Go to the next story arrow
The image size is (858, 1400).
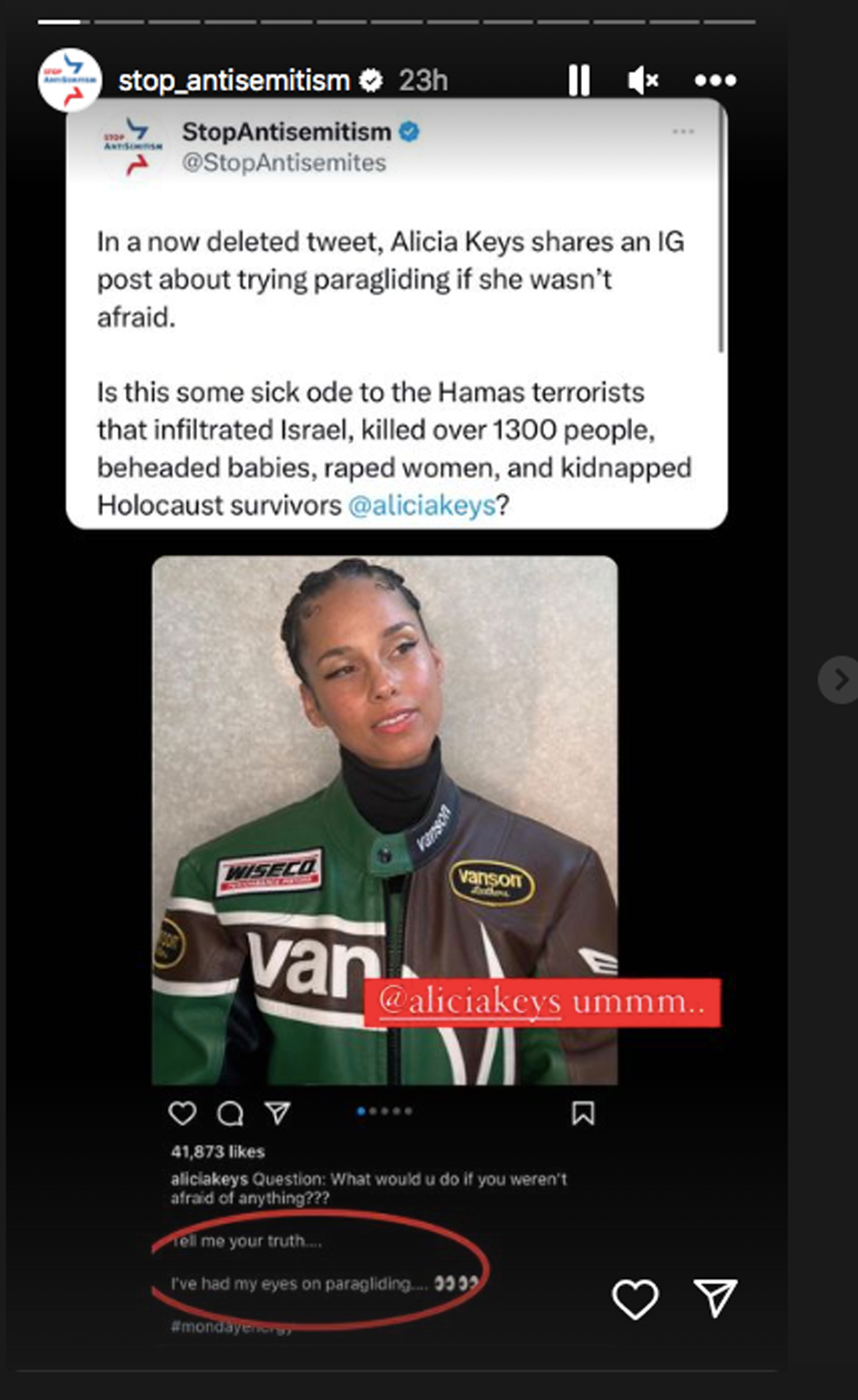pos(839,679)
